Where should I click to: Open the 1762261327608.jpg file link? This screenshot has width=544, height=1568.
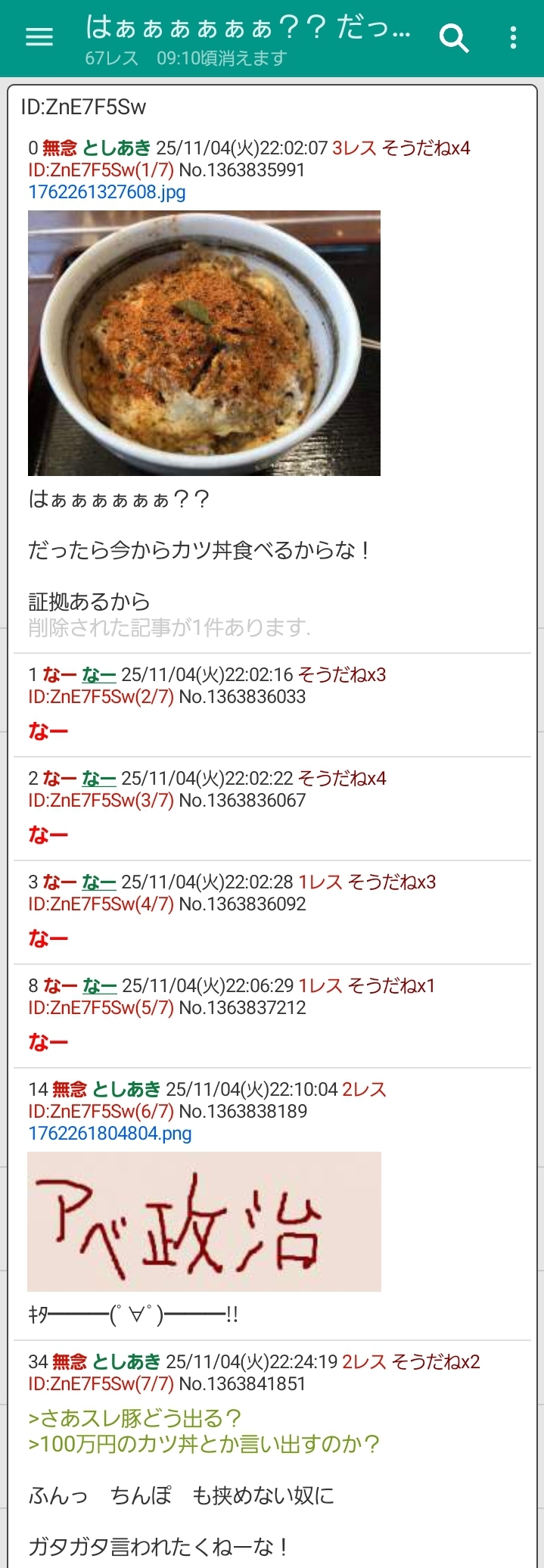107,192
